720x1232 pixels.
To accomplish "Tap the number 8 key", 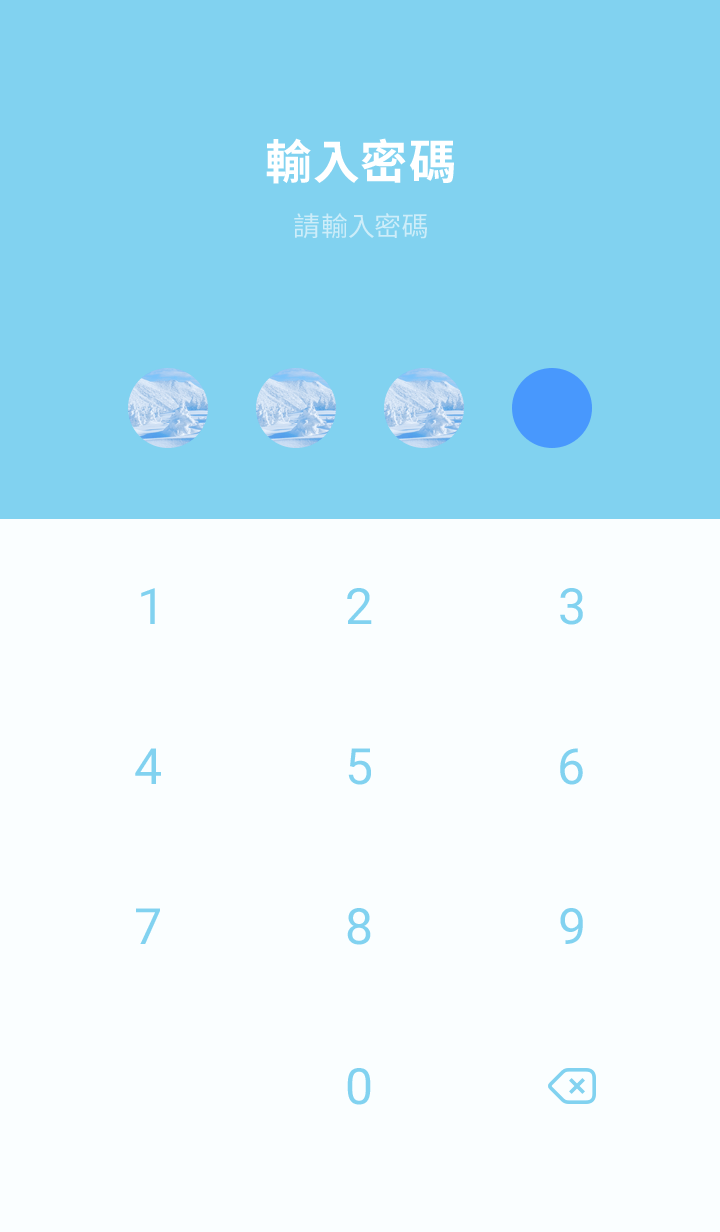I will [359, 927].
